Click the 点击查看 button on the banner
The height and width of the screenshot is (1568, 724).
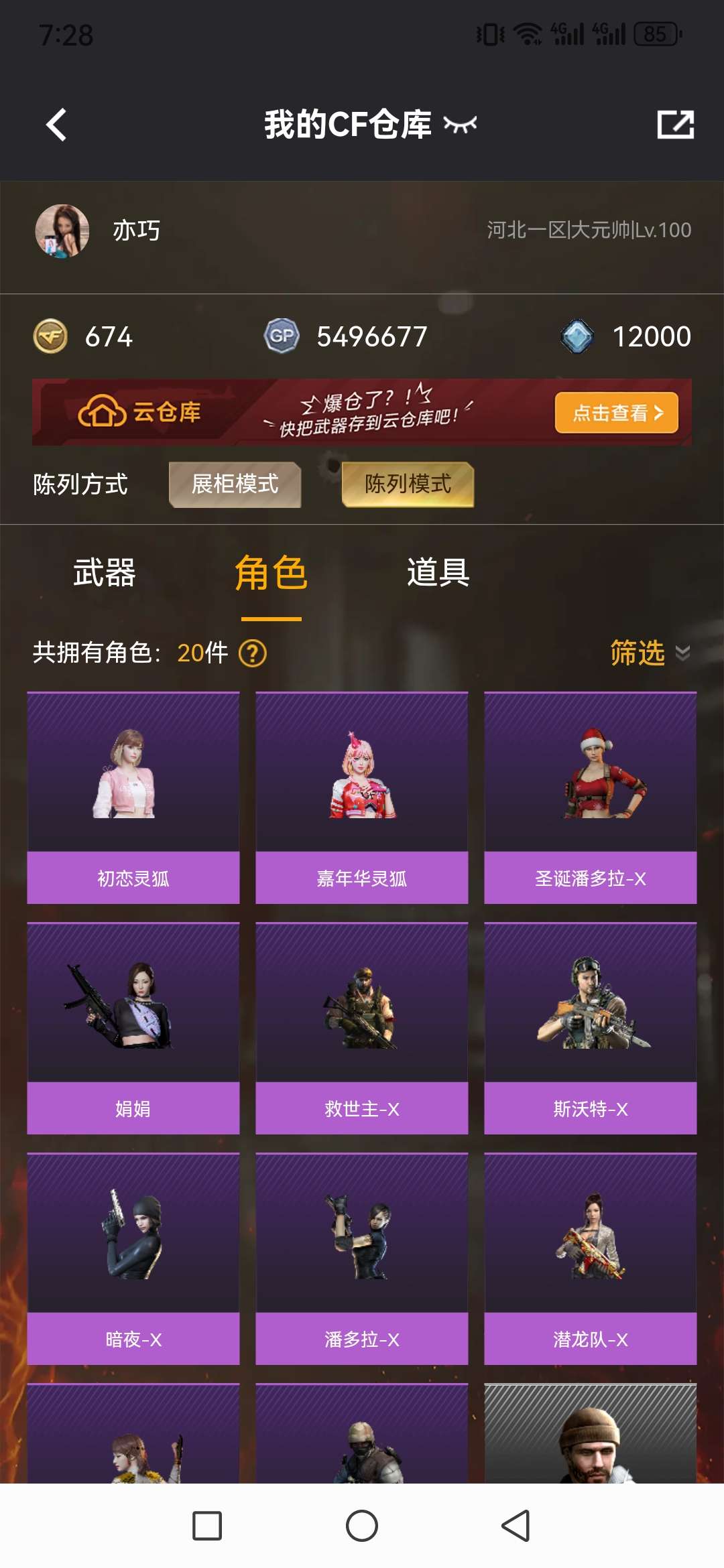coord(615,414)
